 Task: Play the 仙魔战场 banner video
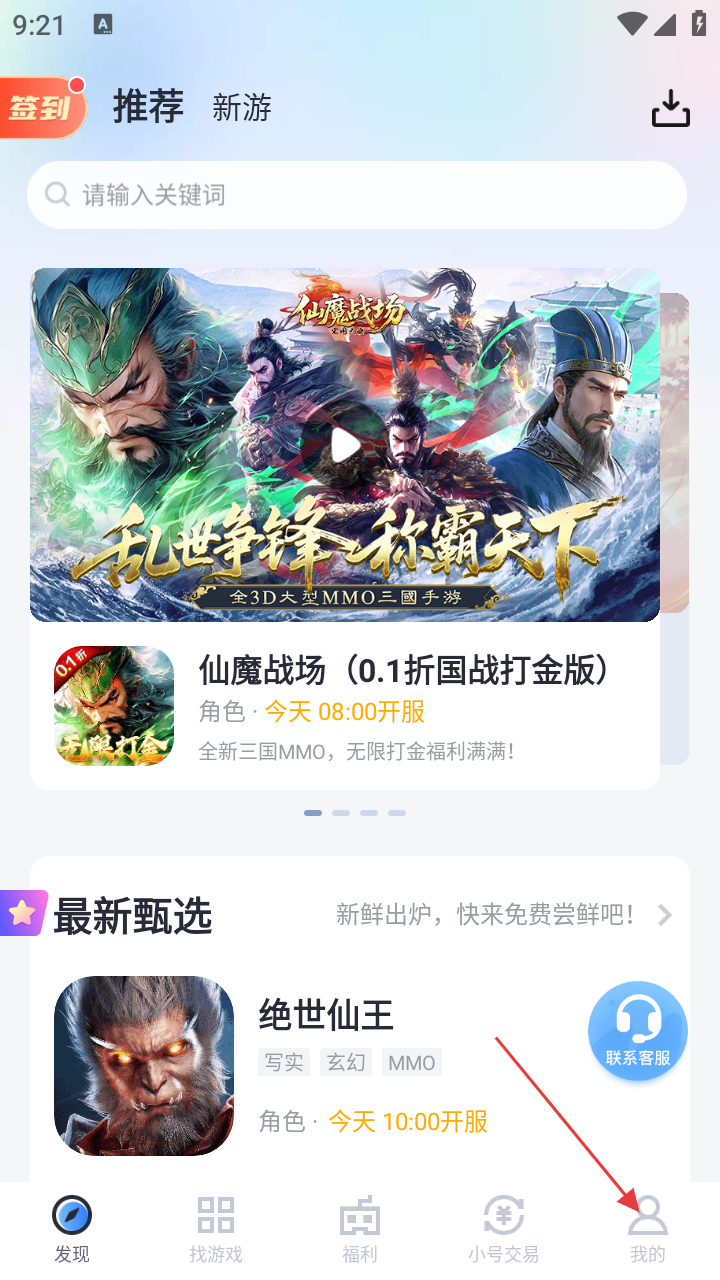[x=345, y=446]
